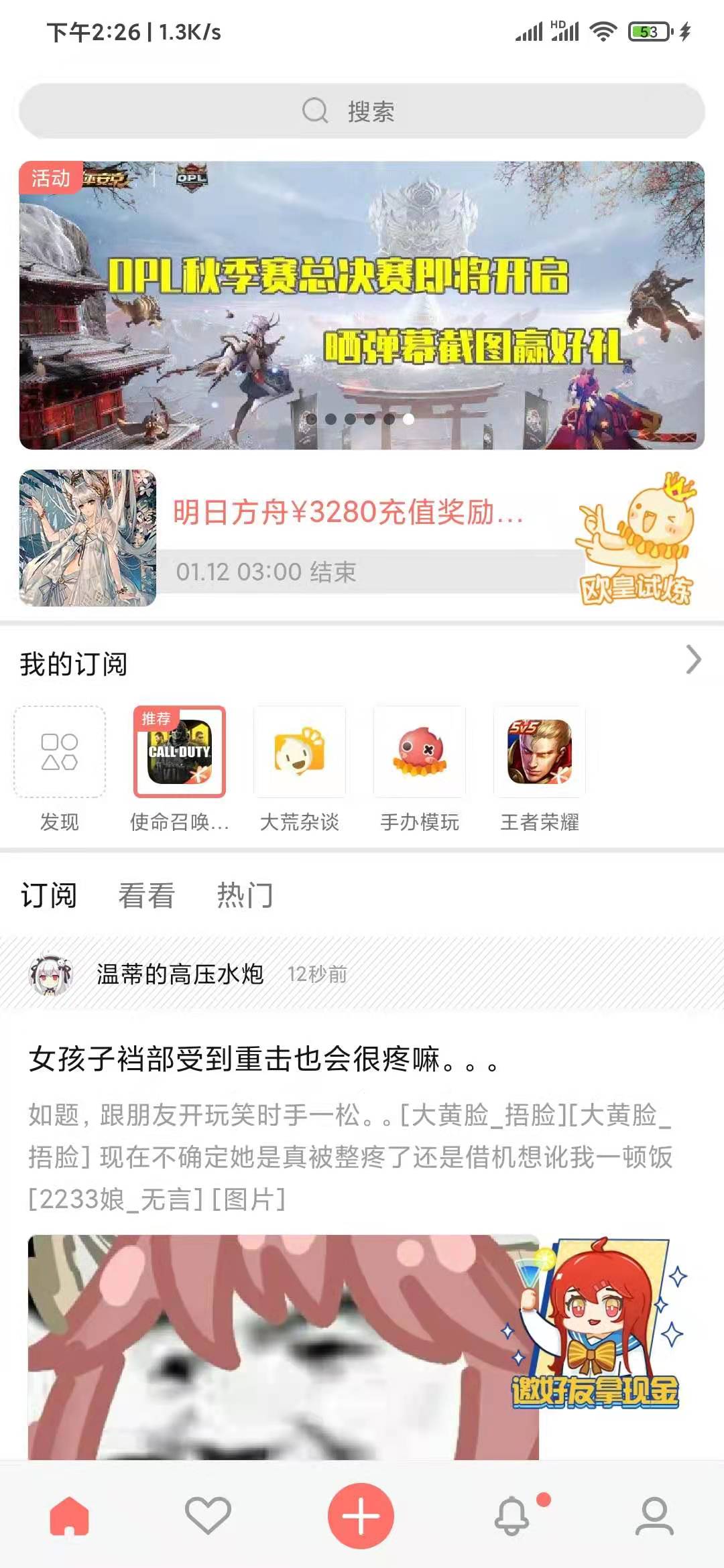
Task: Go to the home tab
Action: tap(70, 1516)
